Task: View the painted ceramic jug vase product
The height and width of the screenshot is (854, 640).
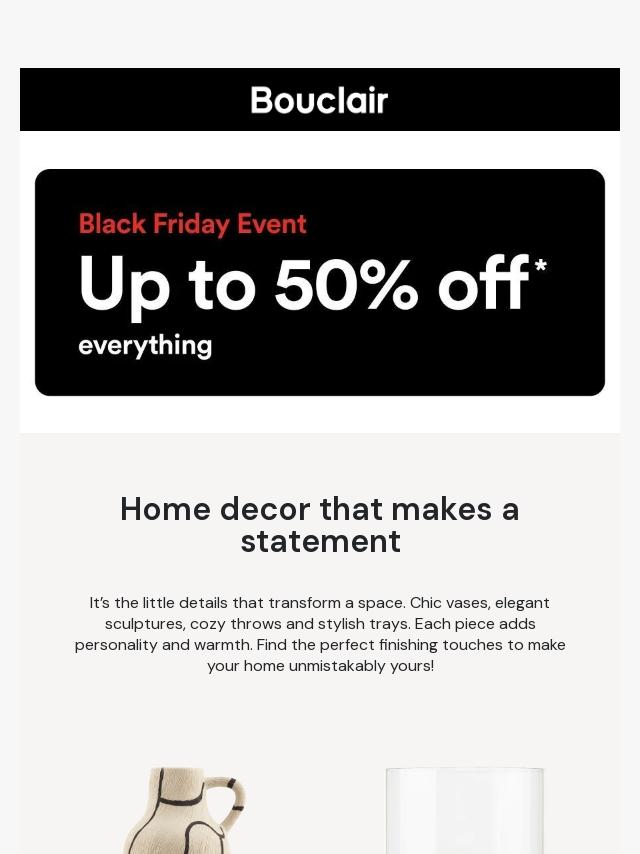Action: click(x=185, y=810)
